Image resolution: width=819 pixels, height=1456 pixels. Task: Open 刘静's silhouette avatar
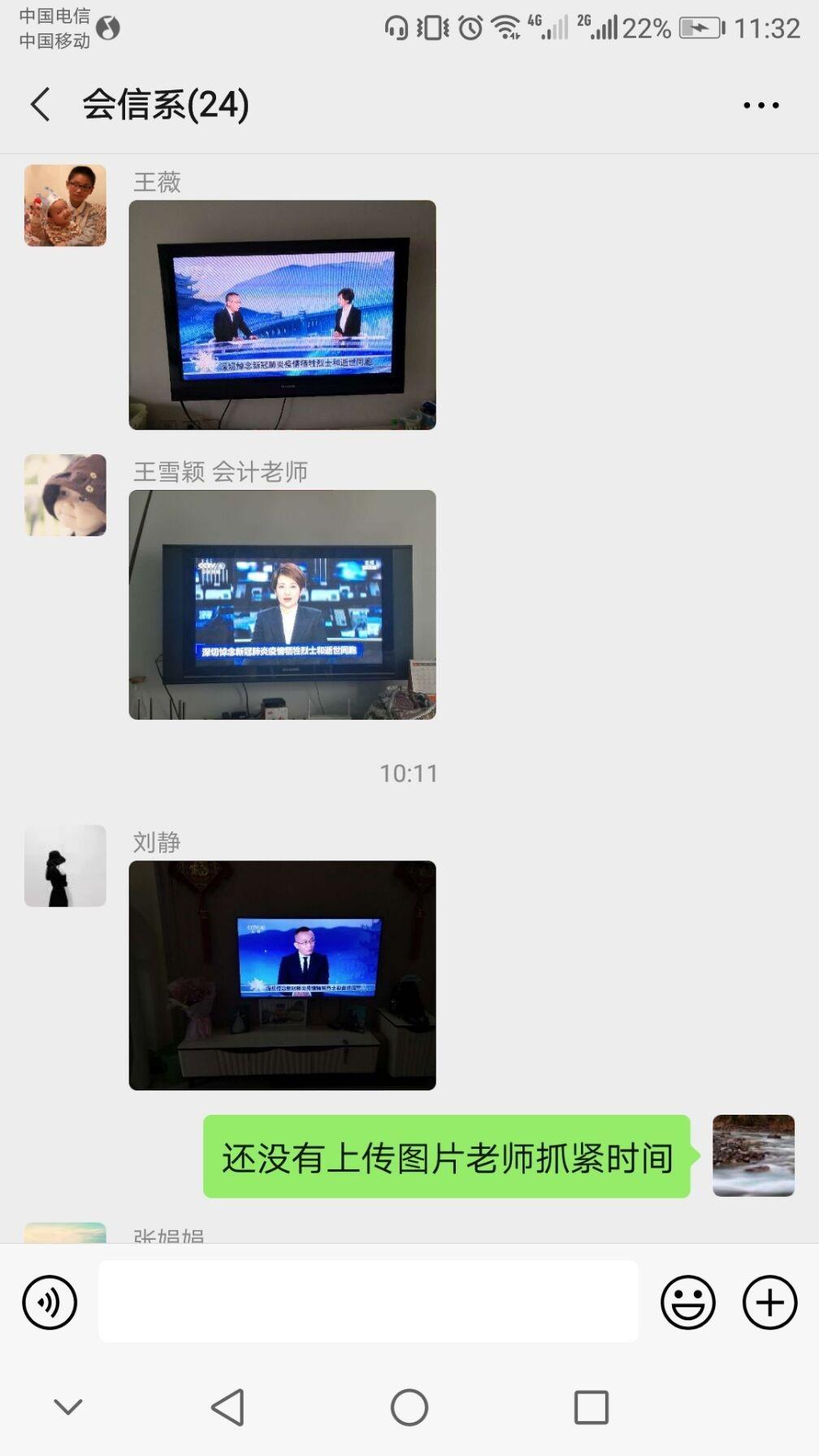tap(65, 866)
